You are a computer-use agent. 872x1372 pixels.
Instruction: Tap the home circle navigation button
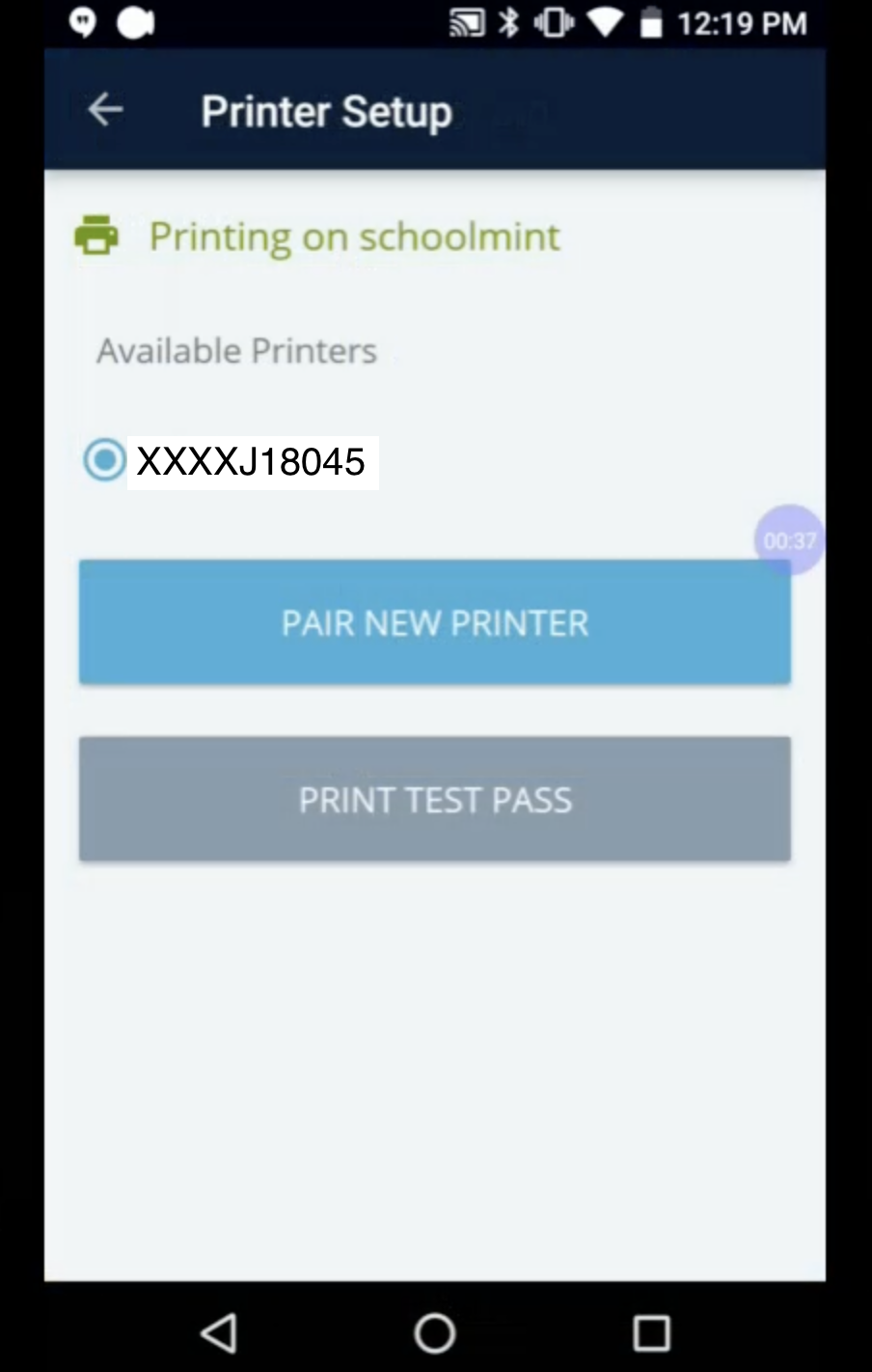coord(435,1333)
